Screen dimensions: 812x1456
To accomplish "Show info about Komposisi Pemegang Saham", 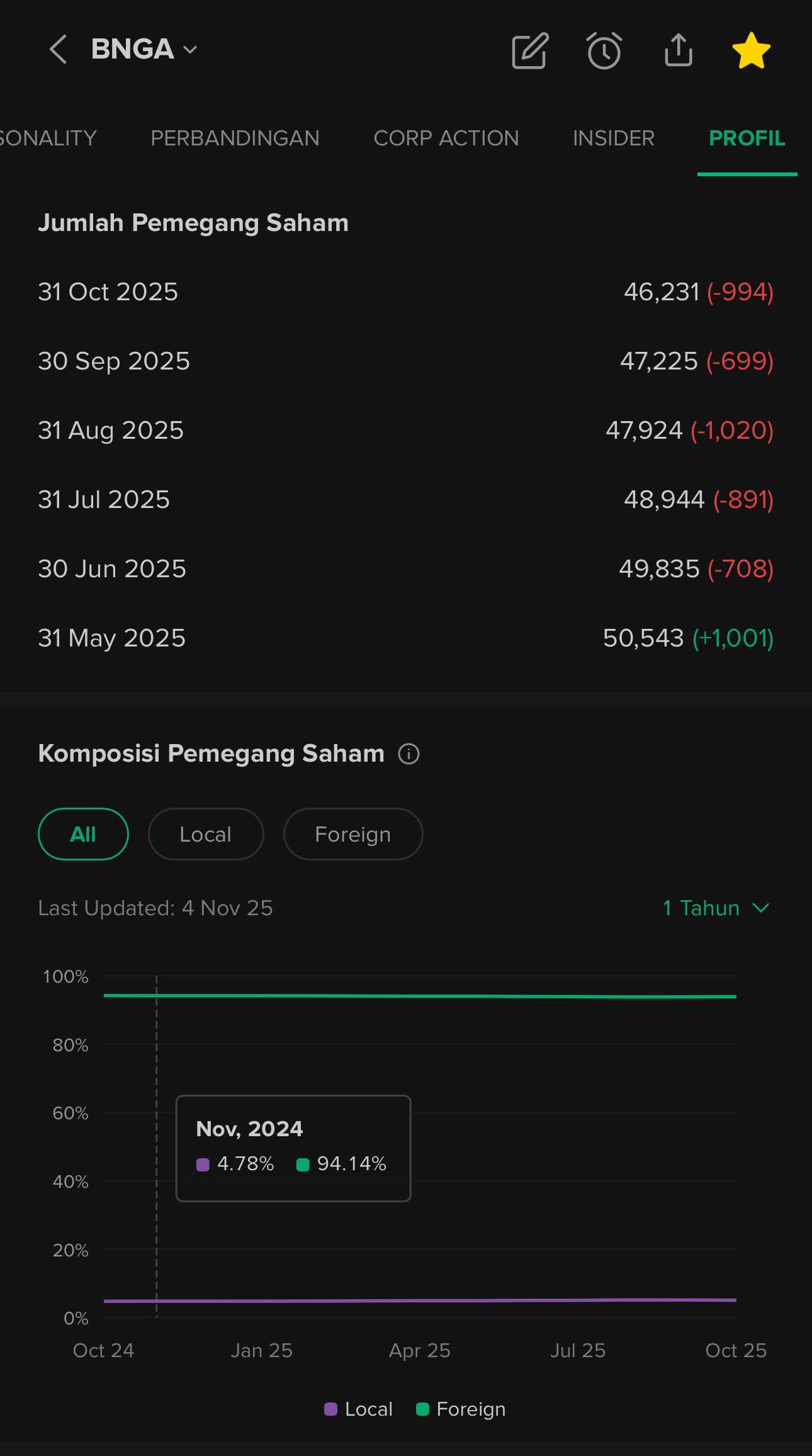I will [409, 753].
